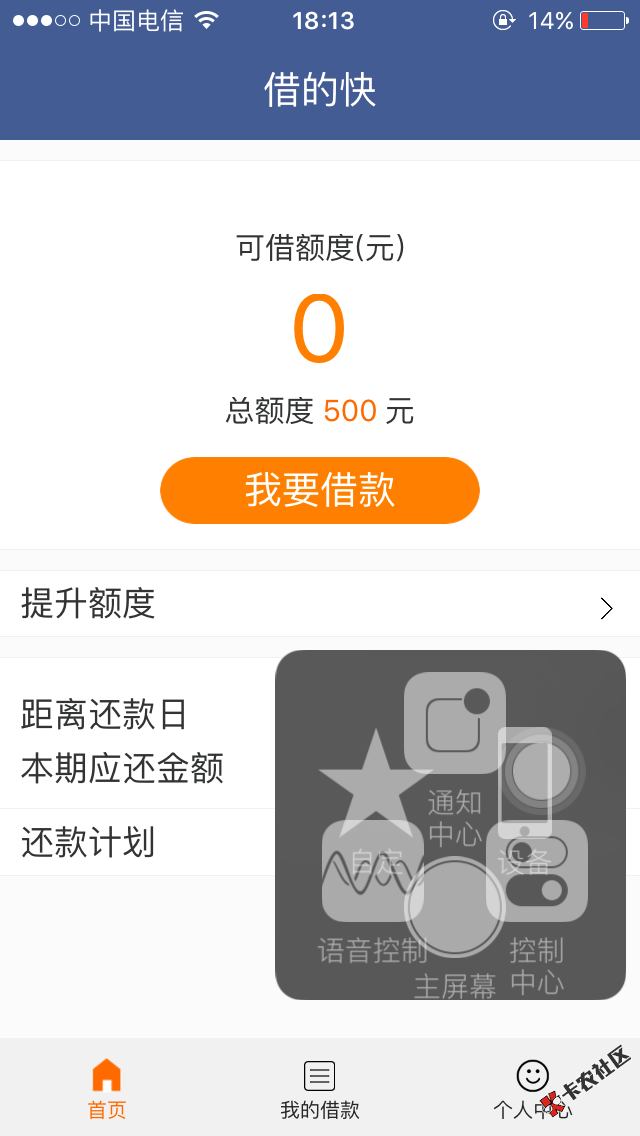640x1136 pixels.
Task: Select the 首页 tab
Action: tap(107, 1090)
